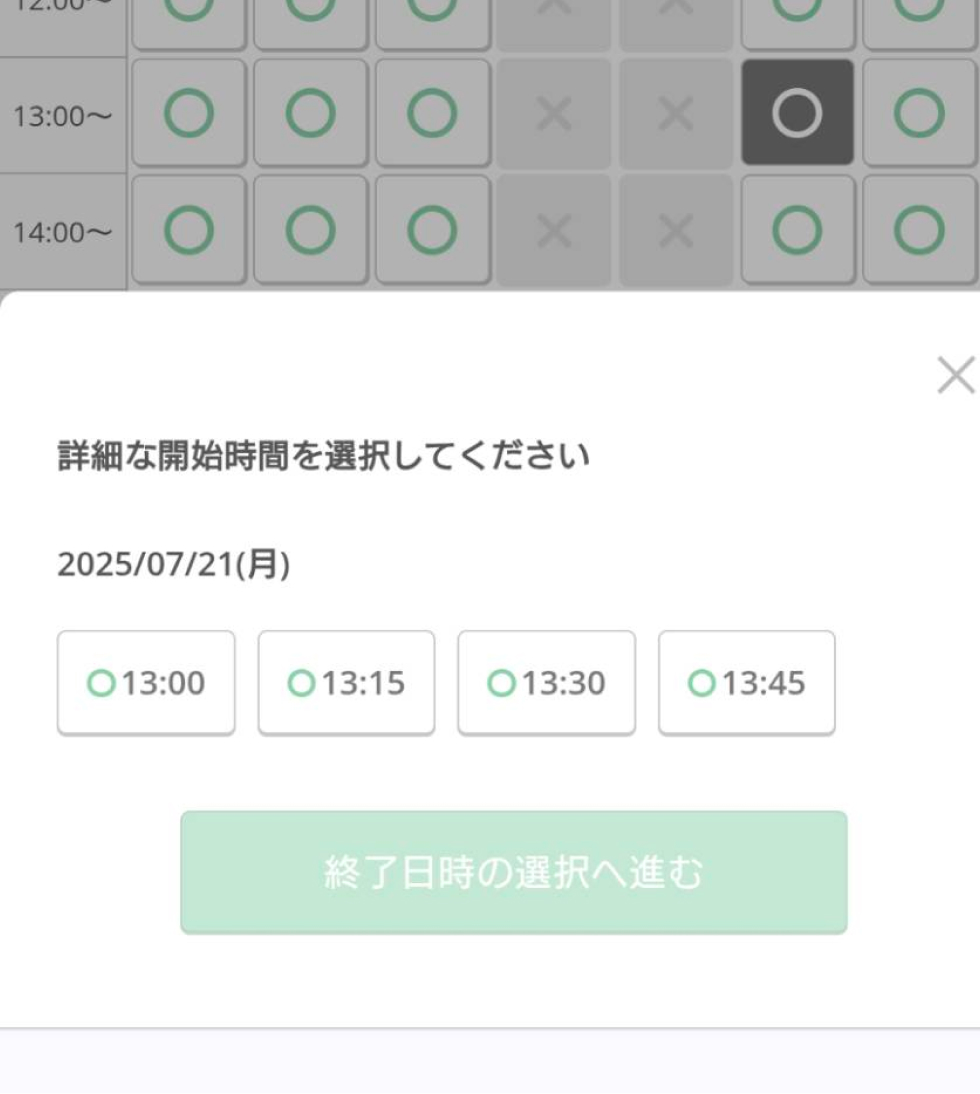This screenshot has width=980, height=1094.
Task: Select the 13:30 start time option
Action: [546, 682]
